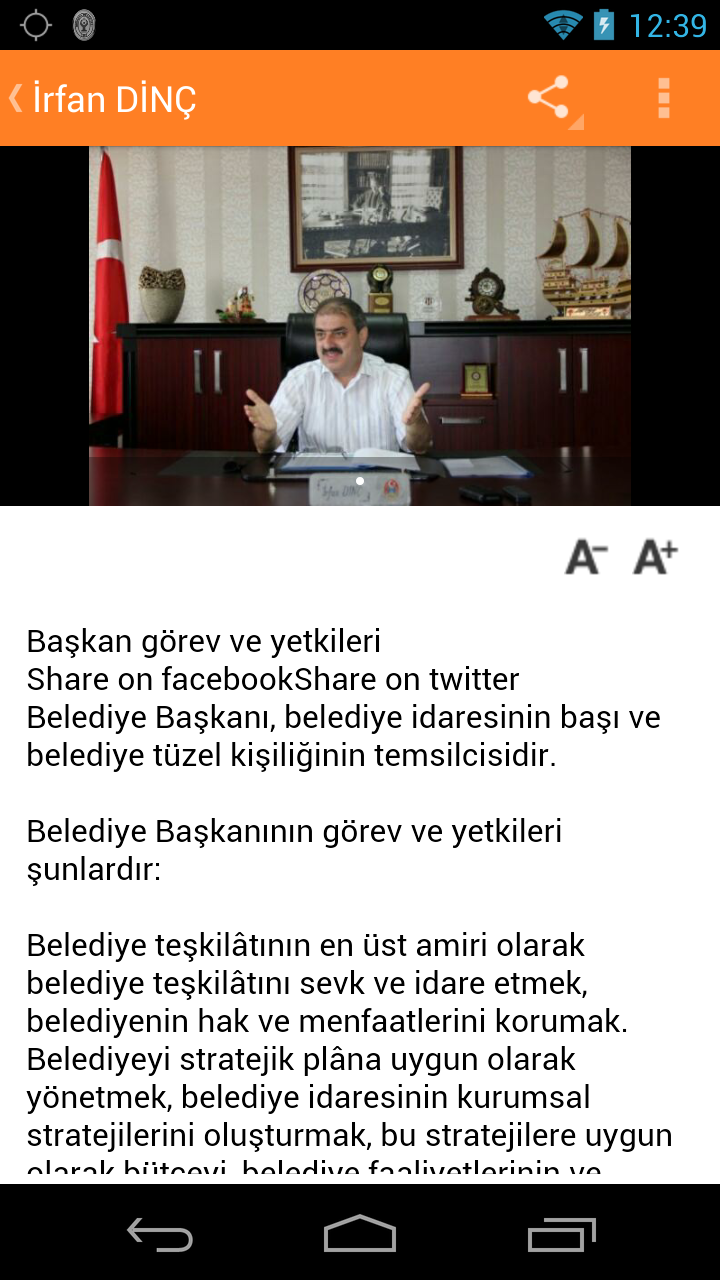Open the mayor's office photo

tap(360, 326)
